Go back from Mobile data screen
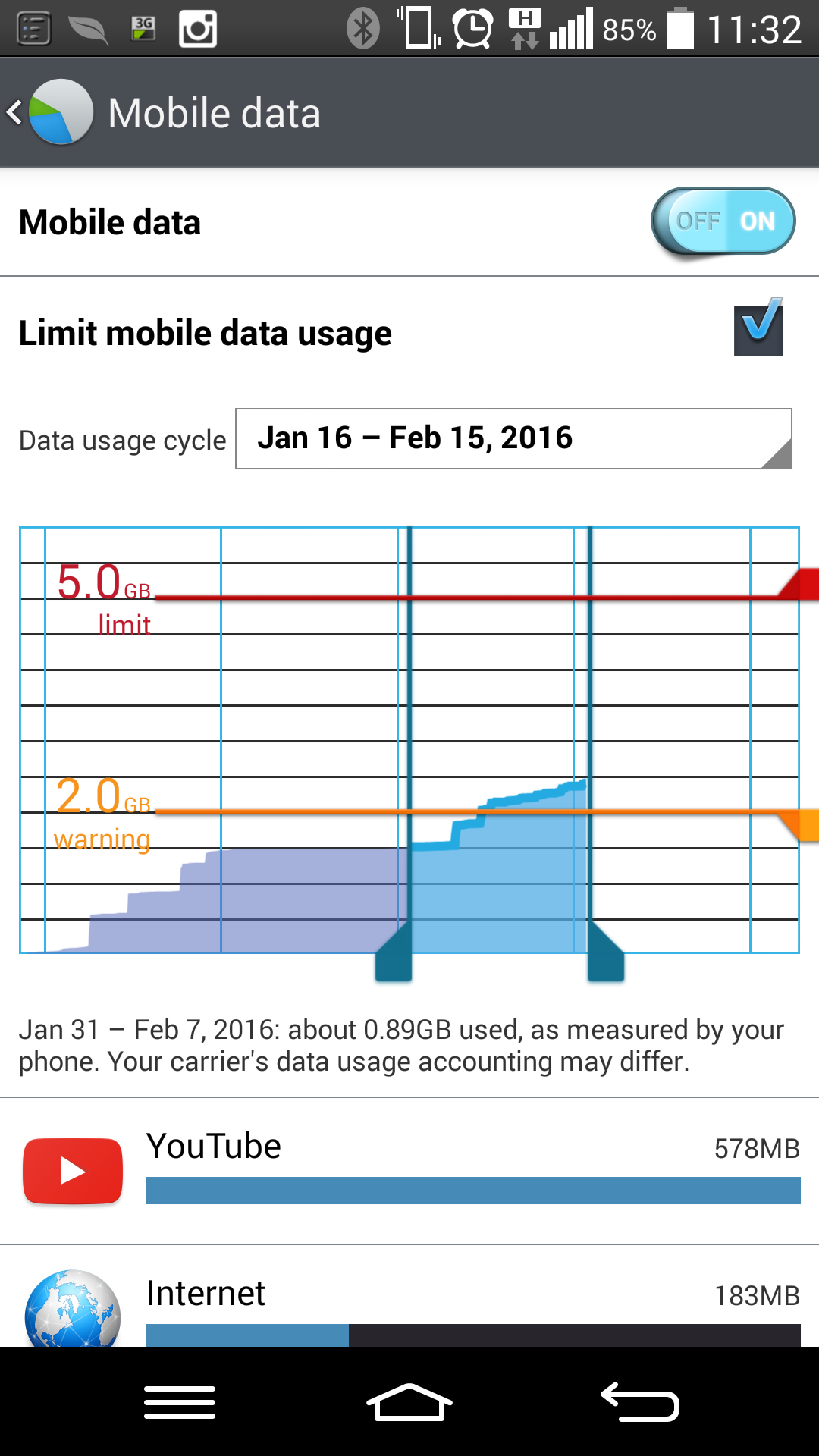Image resolution: width=819 pixels, height=1456 pixels. point(49,112)
